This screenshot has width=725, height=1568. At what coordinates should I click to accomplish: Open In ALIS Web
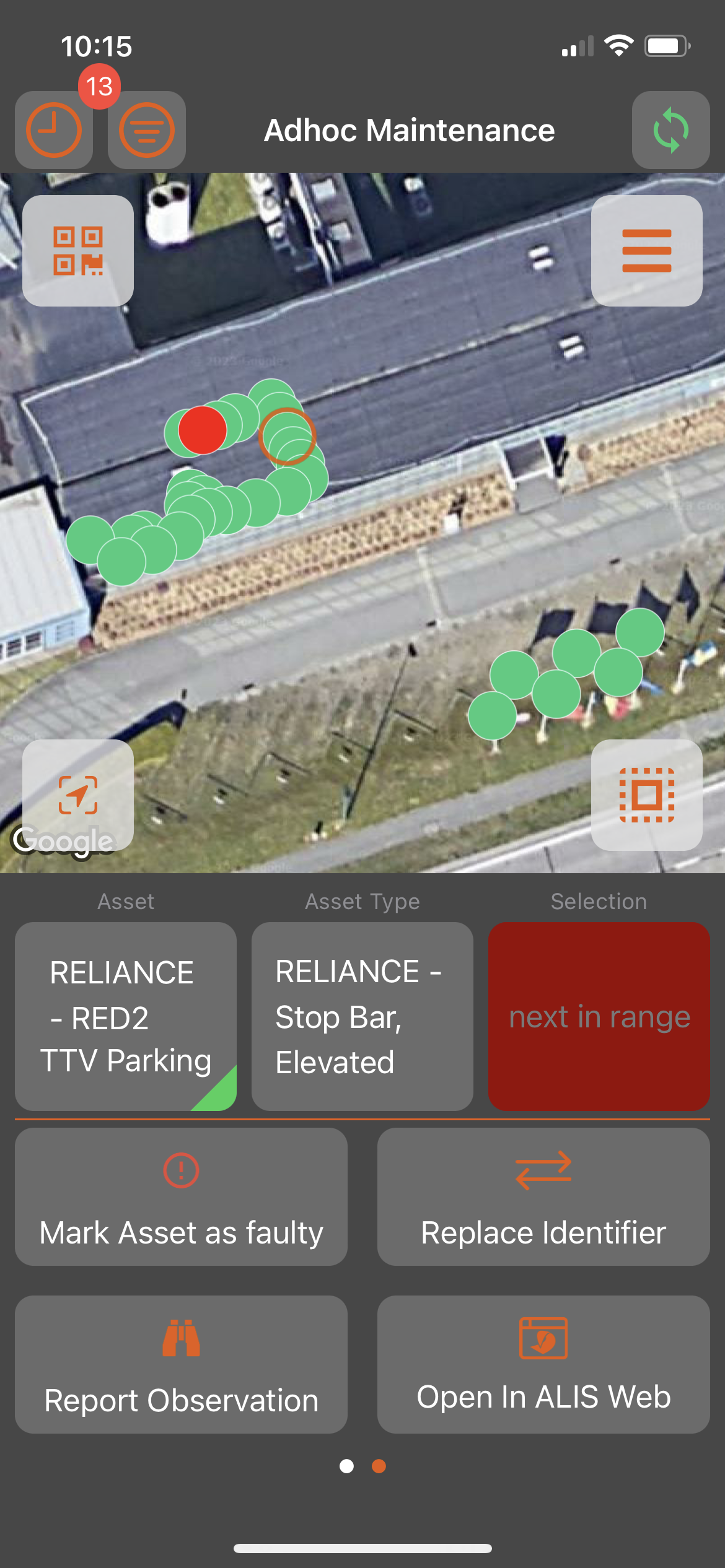coord(543,1364)
